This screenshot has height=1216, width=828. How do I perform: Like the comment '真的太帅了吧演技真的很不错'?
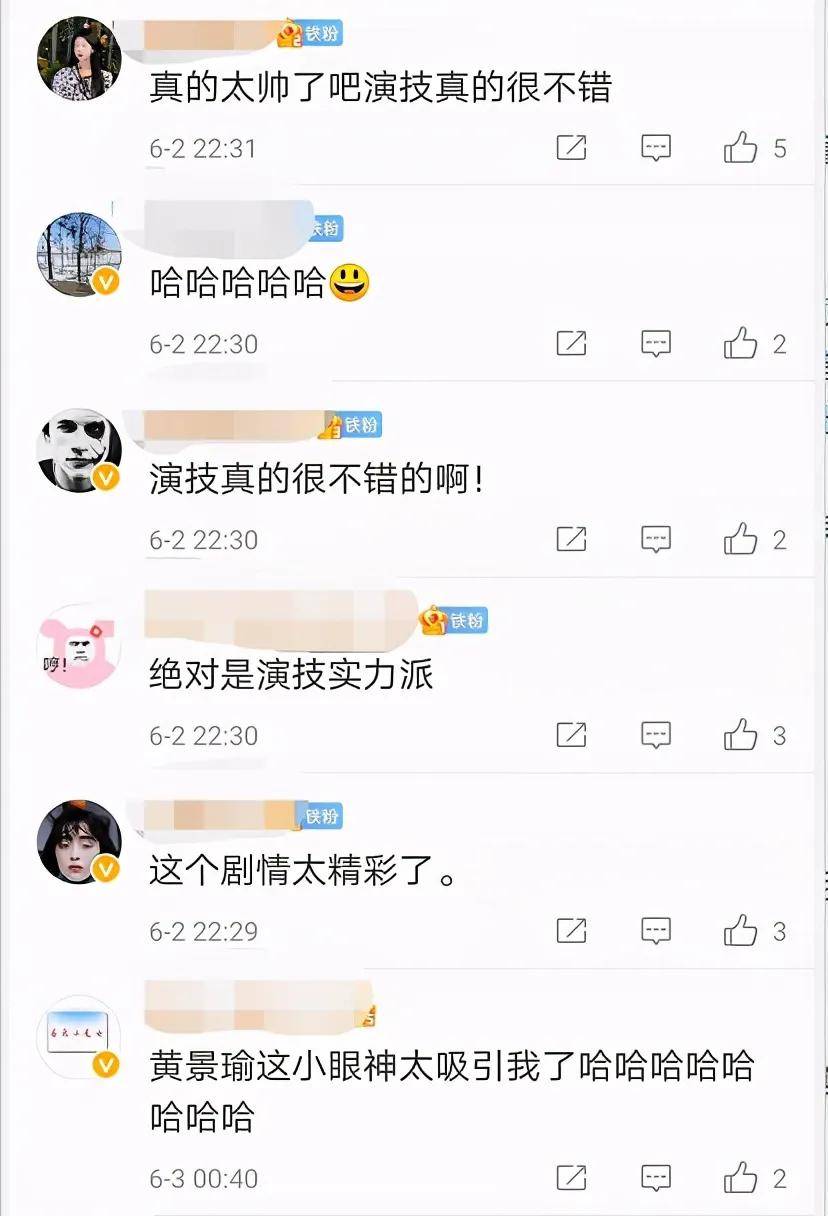(741, 149)
